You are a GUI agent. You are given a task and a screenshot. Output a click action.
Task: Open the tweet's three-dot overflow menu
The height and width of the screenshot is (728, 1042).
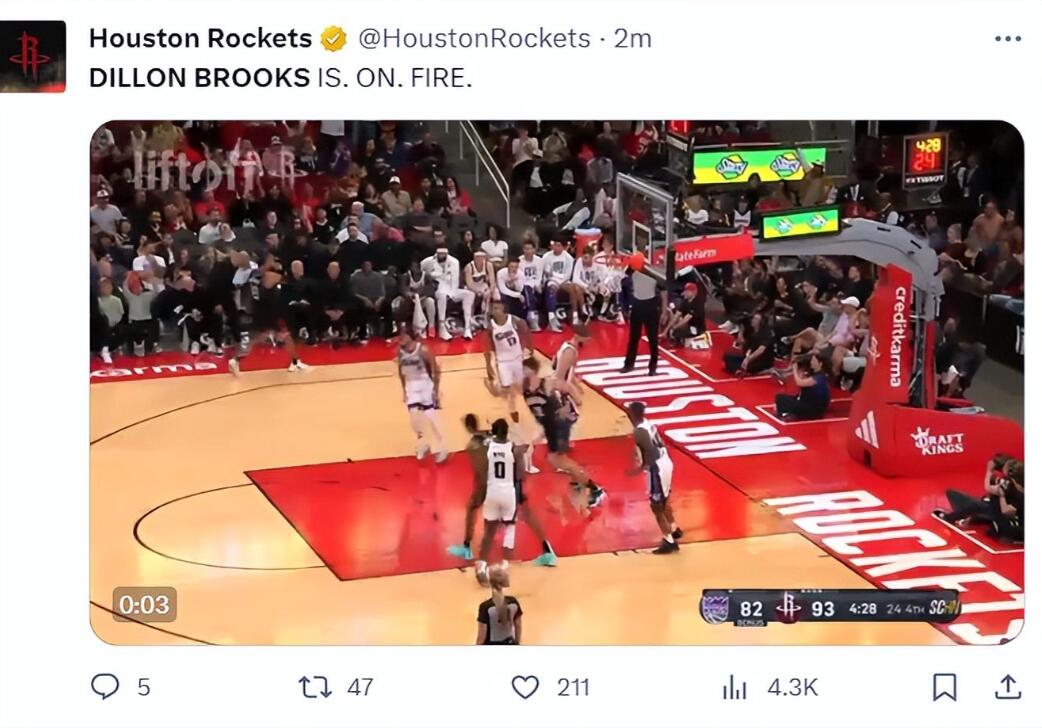pos(1007,38)
